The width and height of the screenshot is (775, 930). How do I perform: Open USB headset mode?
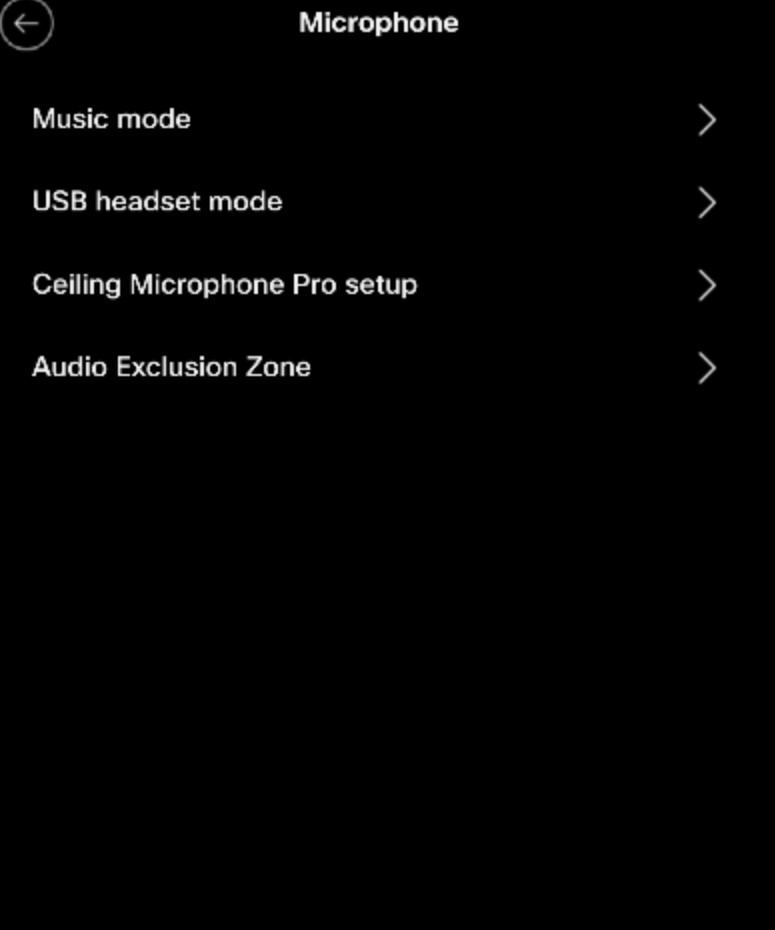157,201
